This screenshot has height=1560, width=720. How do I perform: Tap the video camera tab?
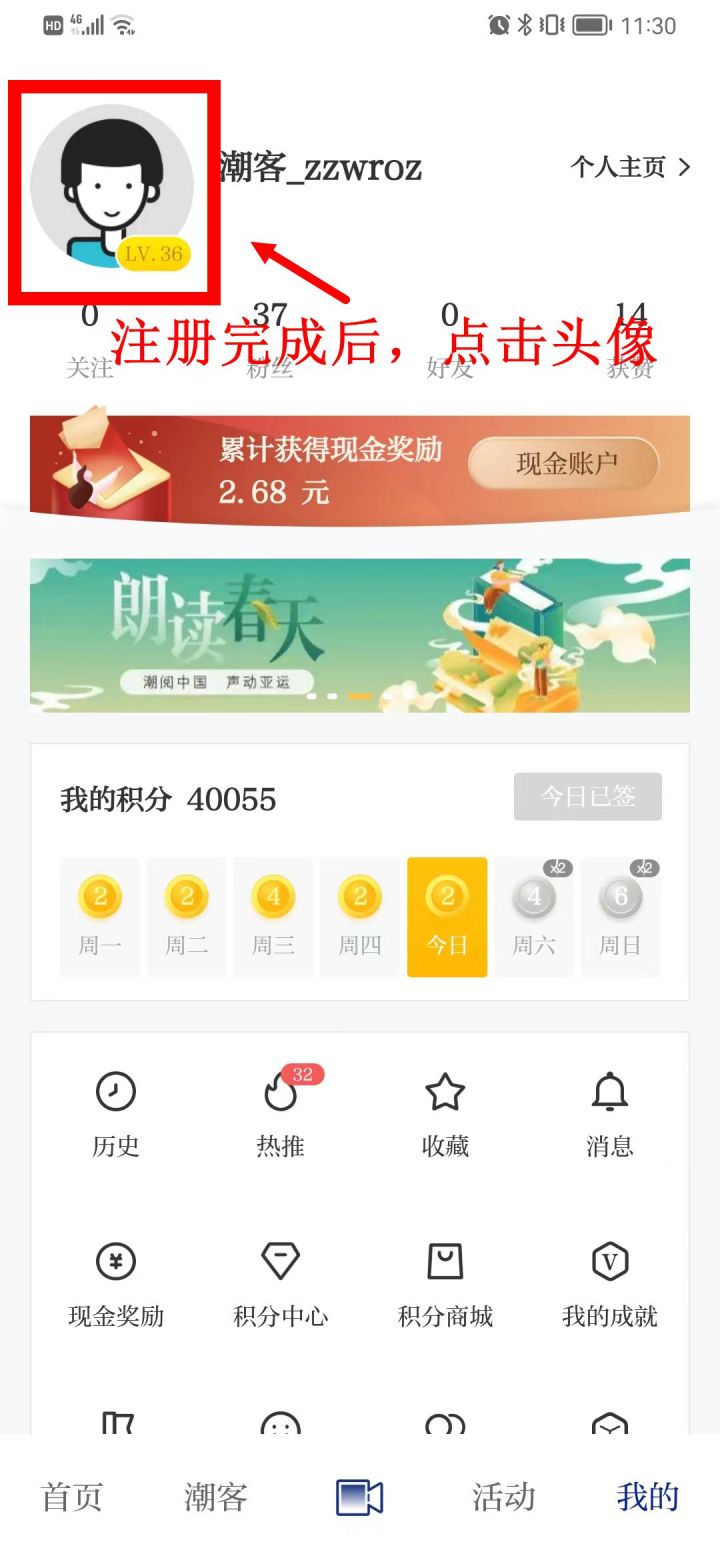[360, 1497]
